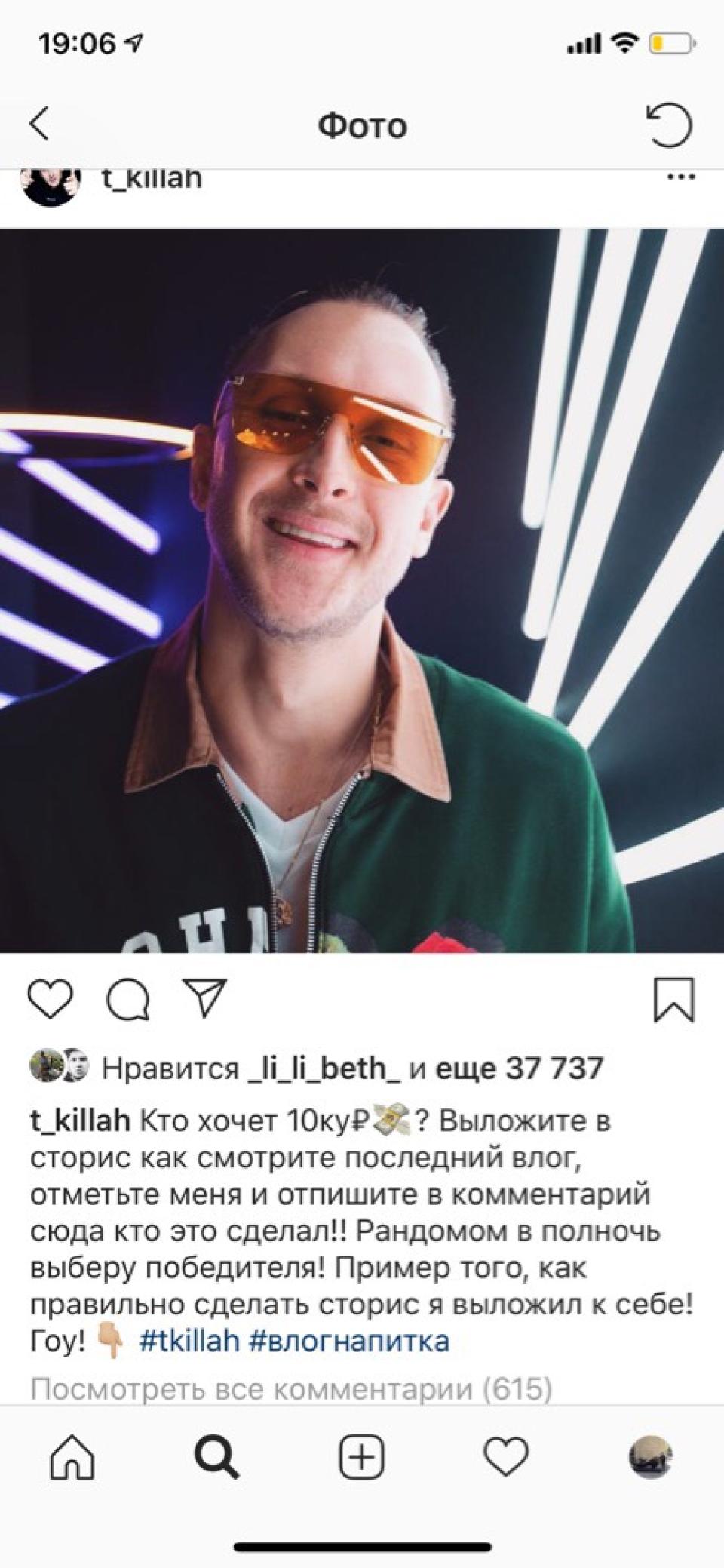Open the t_killah profile from the post header
724x1568 pixels.
(151, 180)
